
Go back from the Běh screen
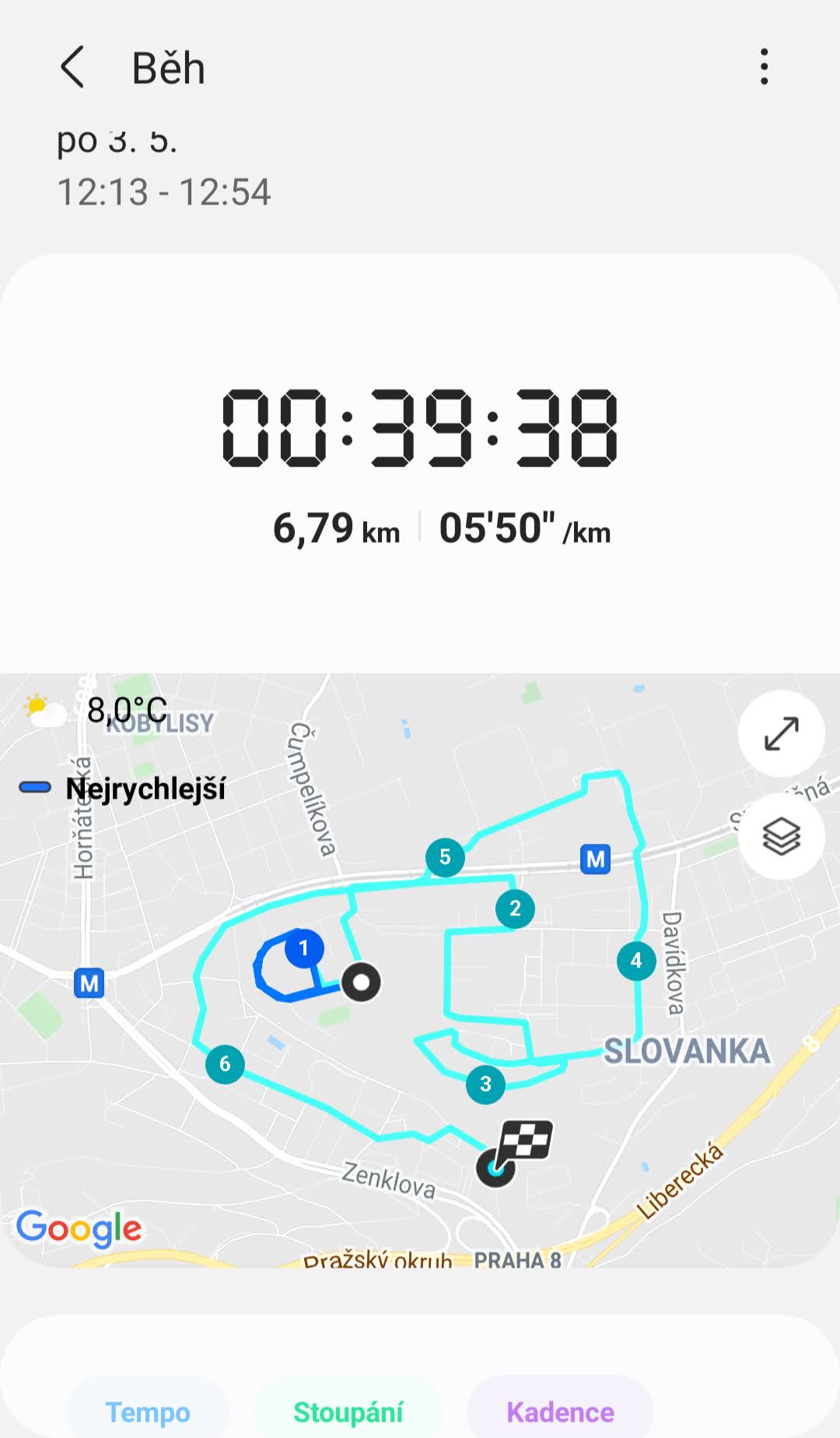point(72,67)
